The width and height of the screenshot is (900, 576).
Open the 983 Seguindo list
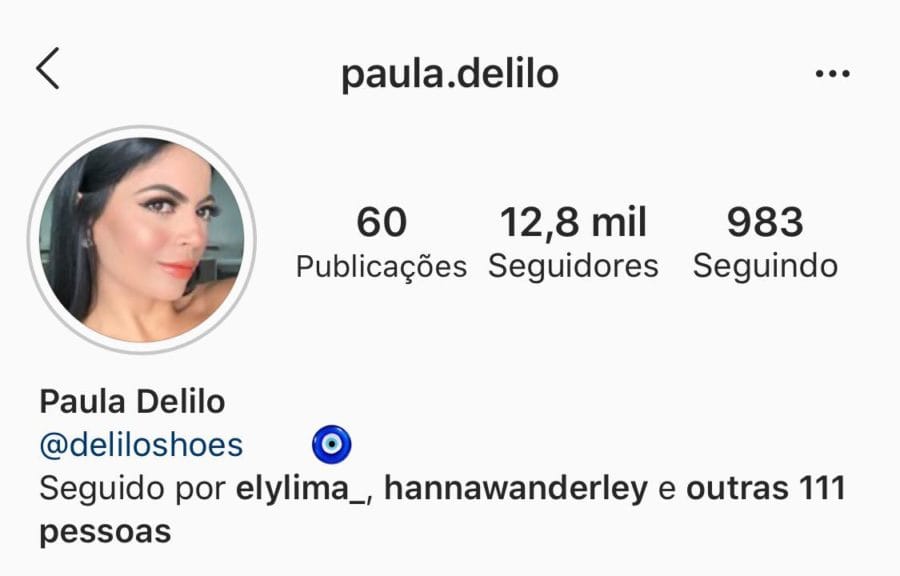765,243
